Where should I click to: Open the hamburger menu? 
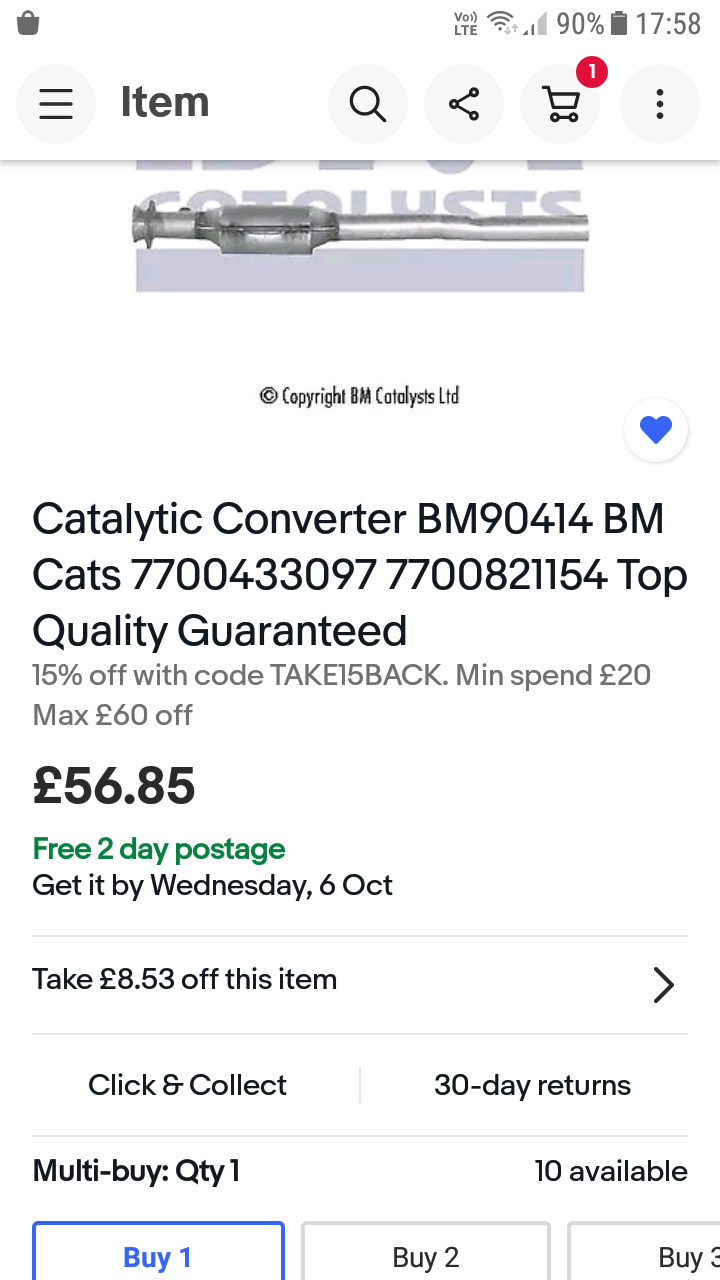coord(56,104)
